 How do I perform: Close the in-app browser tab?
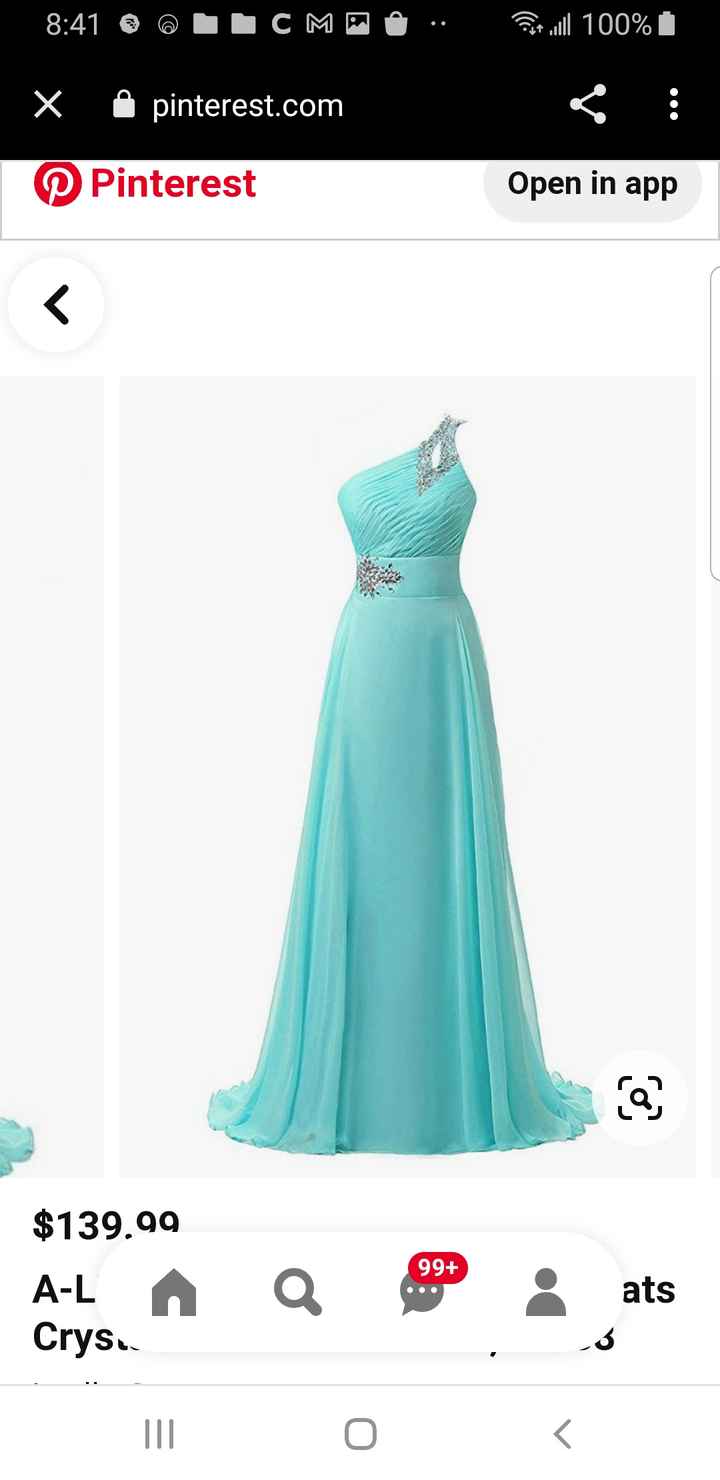tap(48, 105)
